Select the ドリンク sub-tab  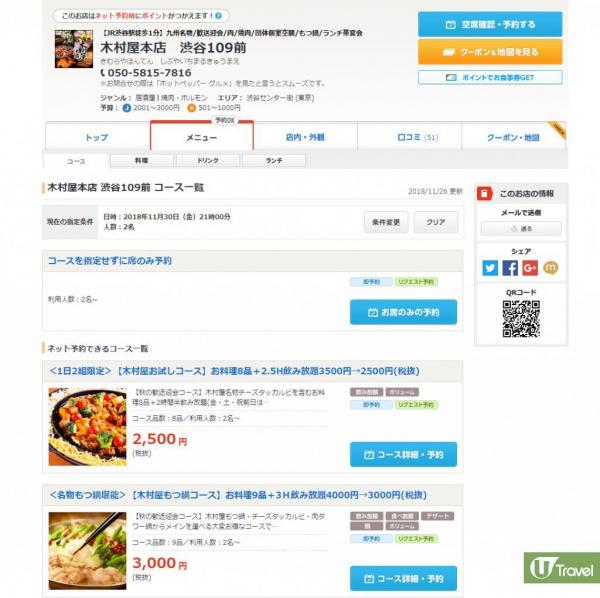(206, 160)
